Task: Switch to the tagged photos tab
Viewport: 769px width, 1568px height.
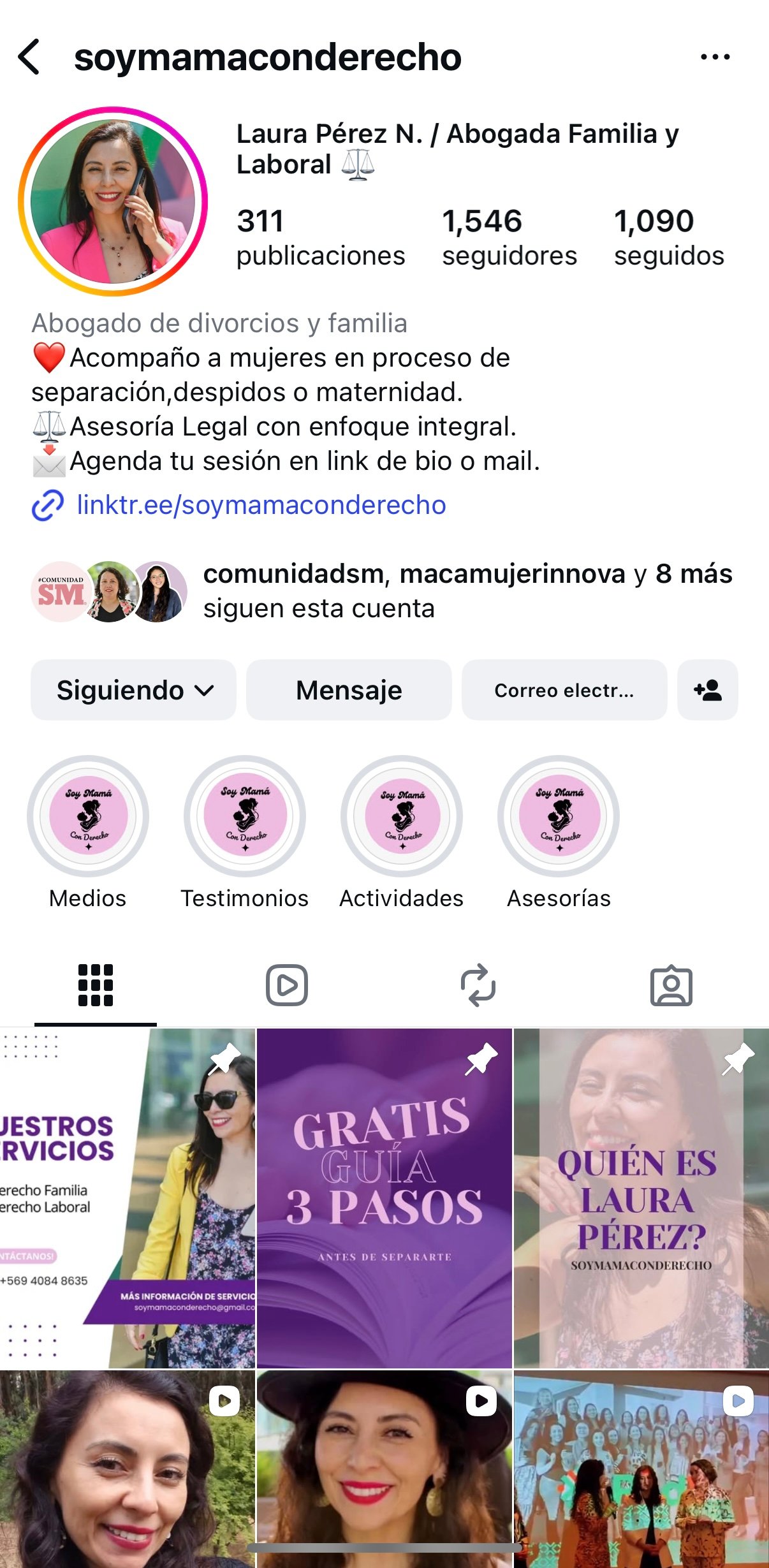Action: tap(671, 985)
